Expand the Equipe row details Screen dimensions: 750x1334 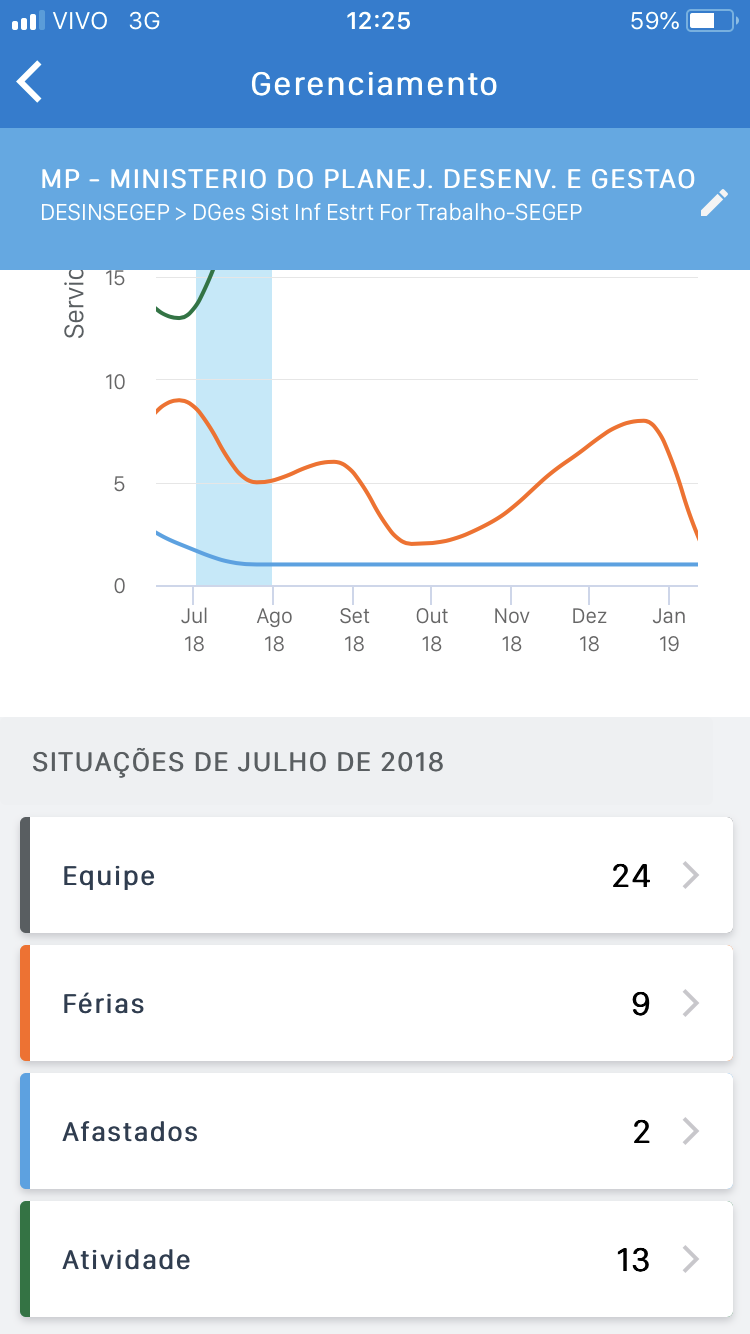pyautogui.click(x=691, y=875)
